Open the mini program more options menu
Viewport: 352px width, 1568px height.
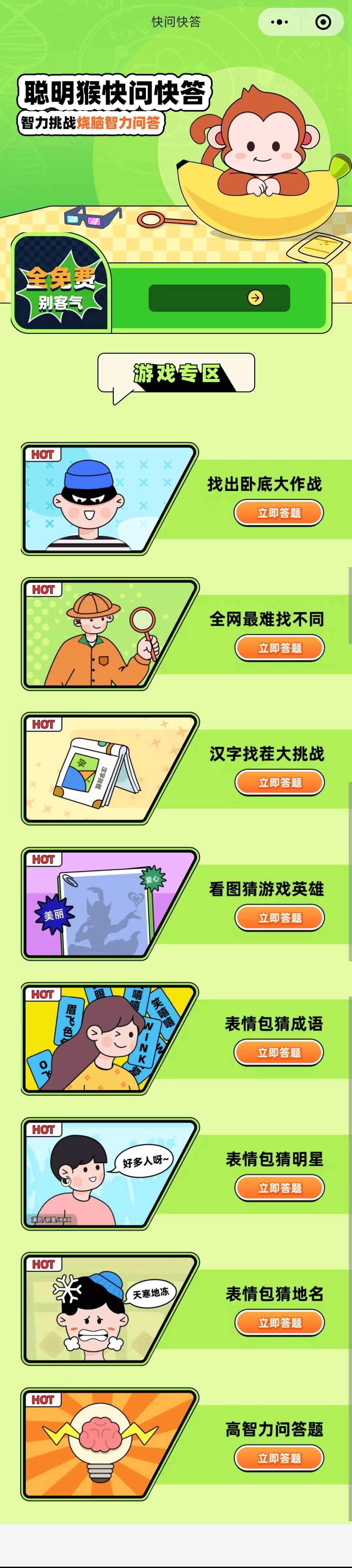[279, 23]
